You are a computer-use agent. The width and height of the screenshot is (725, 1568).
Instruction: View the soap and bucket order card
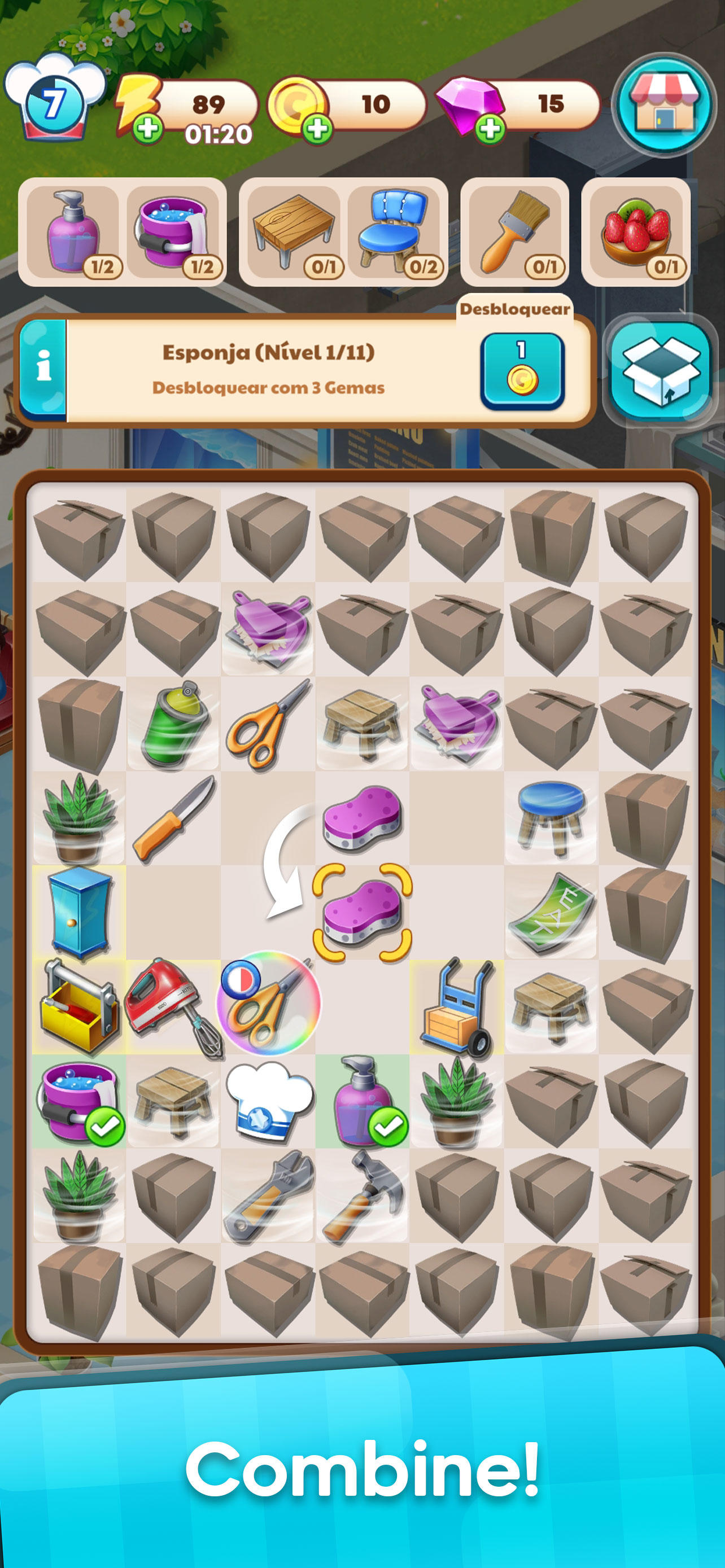123,232
